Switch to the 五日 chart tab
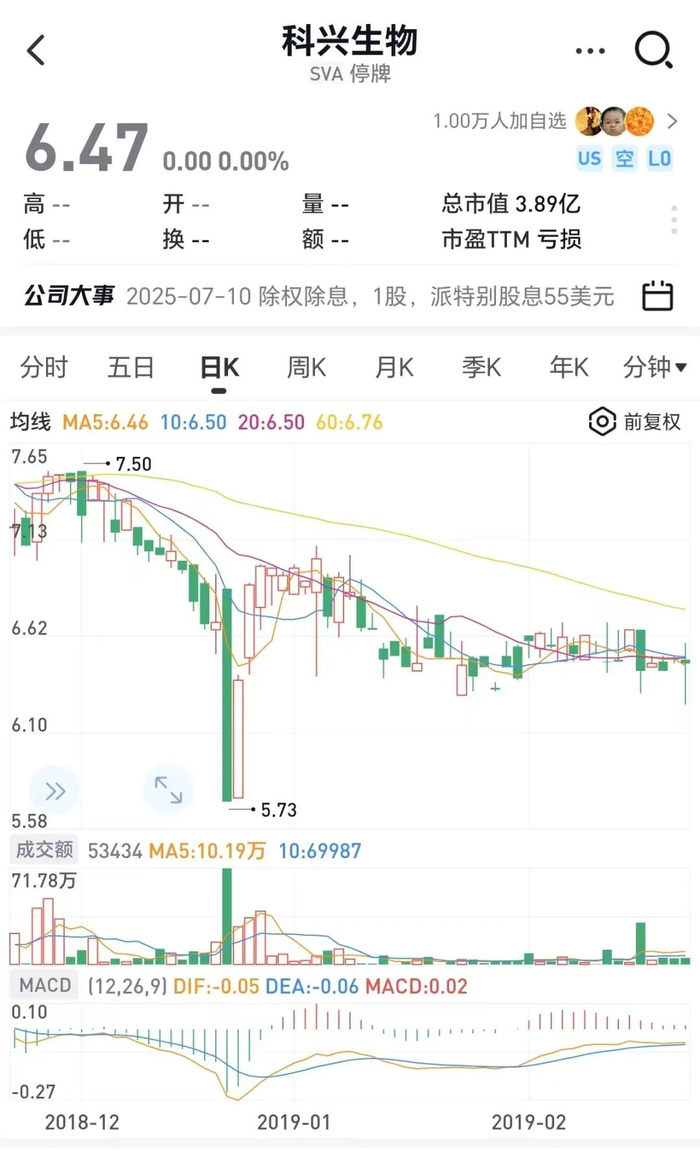Screen dimensions: 700x1150 (x=131, y=367)
